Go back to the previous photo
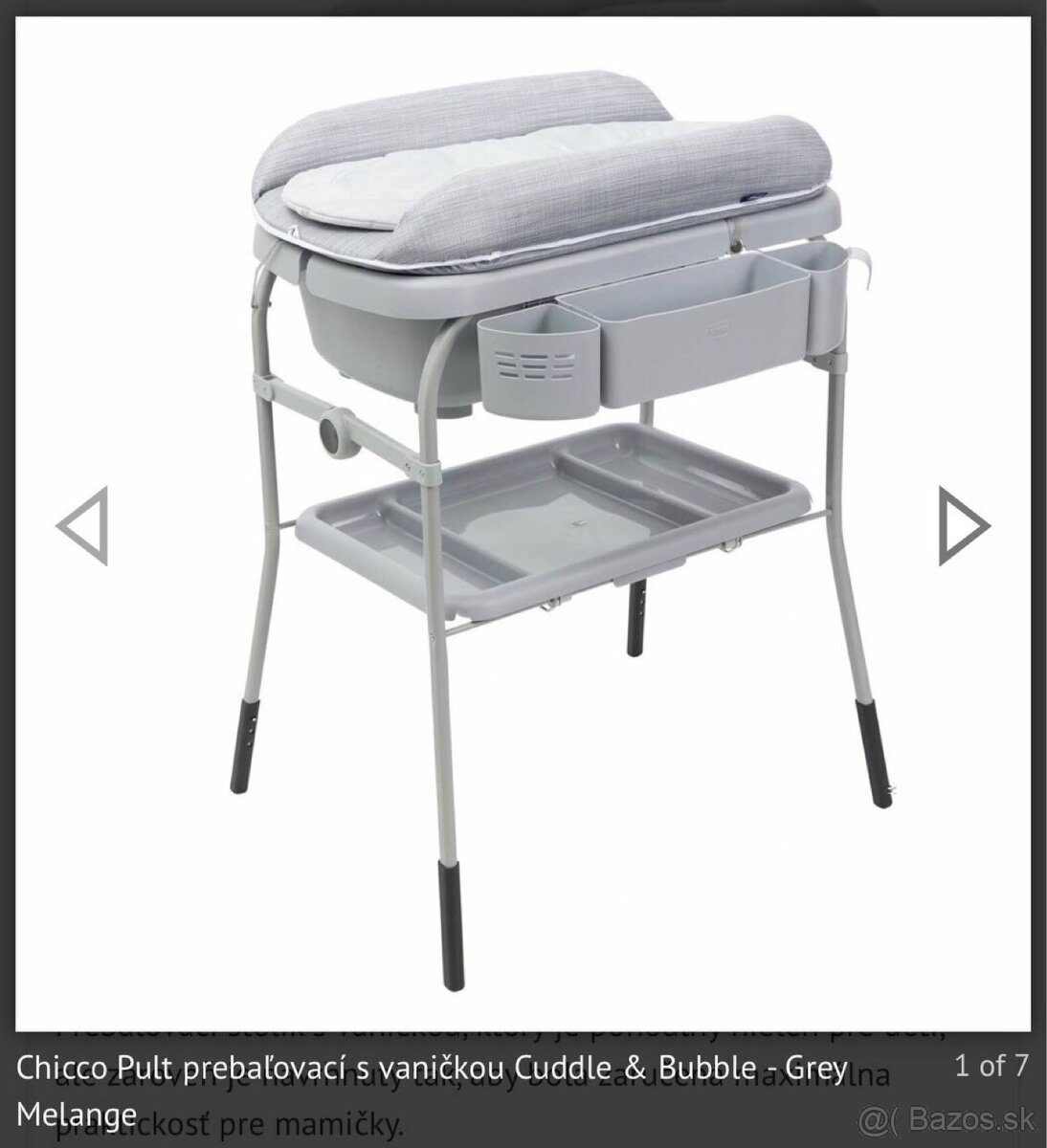The width and height of the screenshot is (1047, 1148). click(82, 524)
